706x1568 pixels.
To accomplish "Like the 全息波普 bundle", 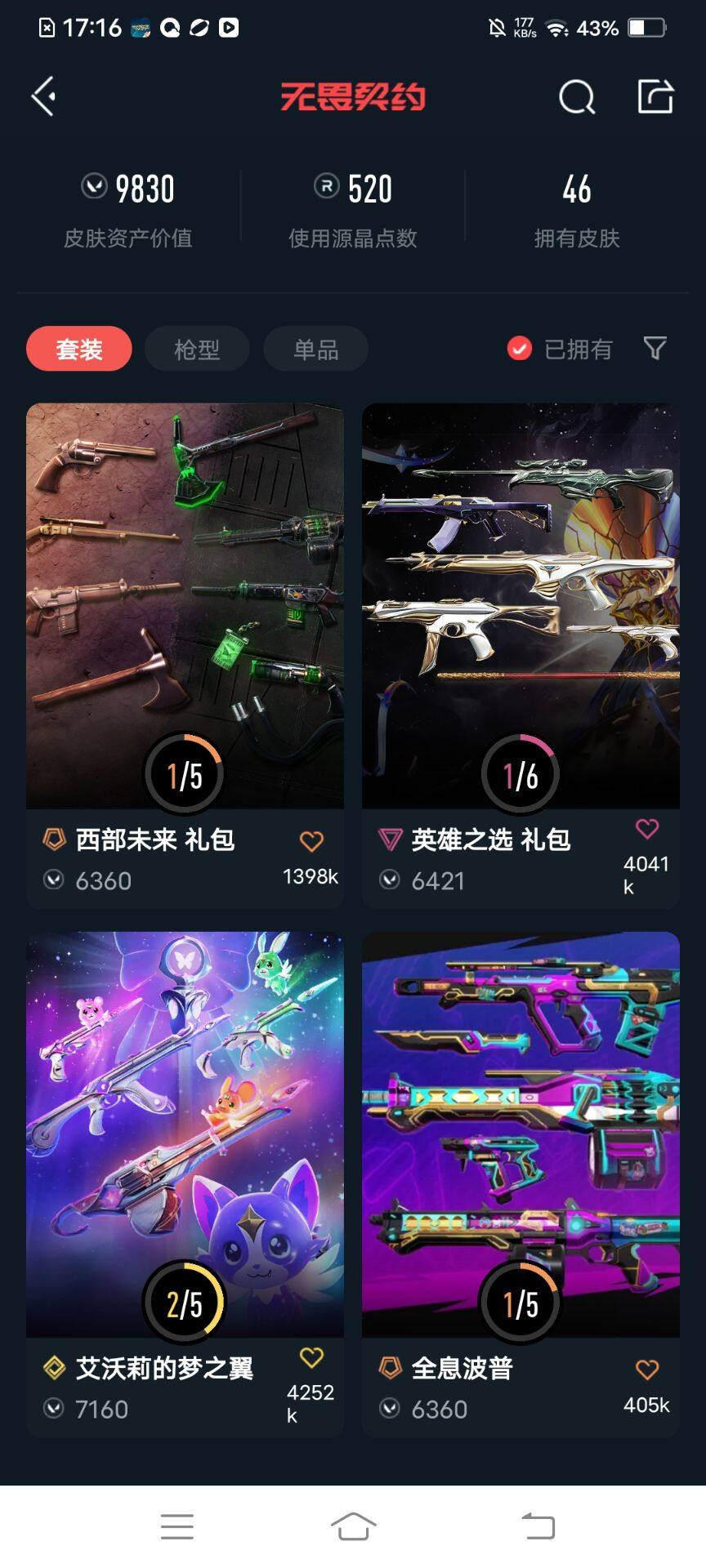I will [x=646, y=1370].
